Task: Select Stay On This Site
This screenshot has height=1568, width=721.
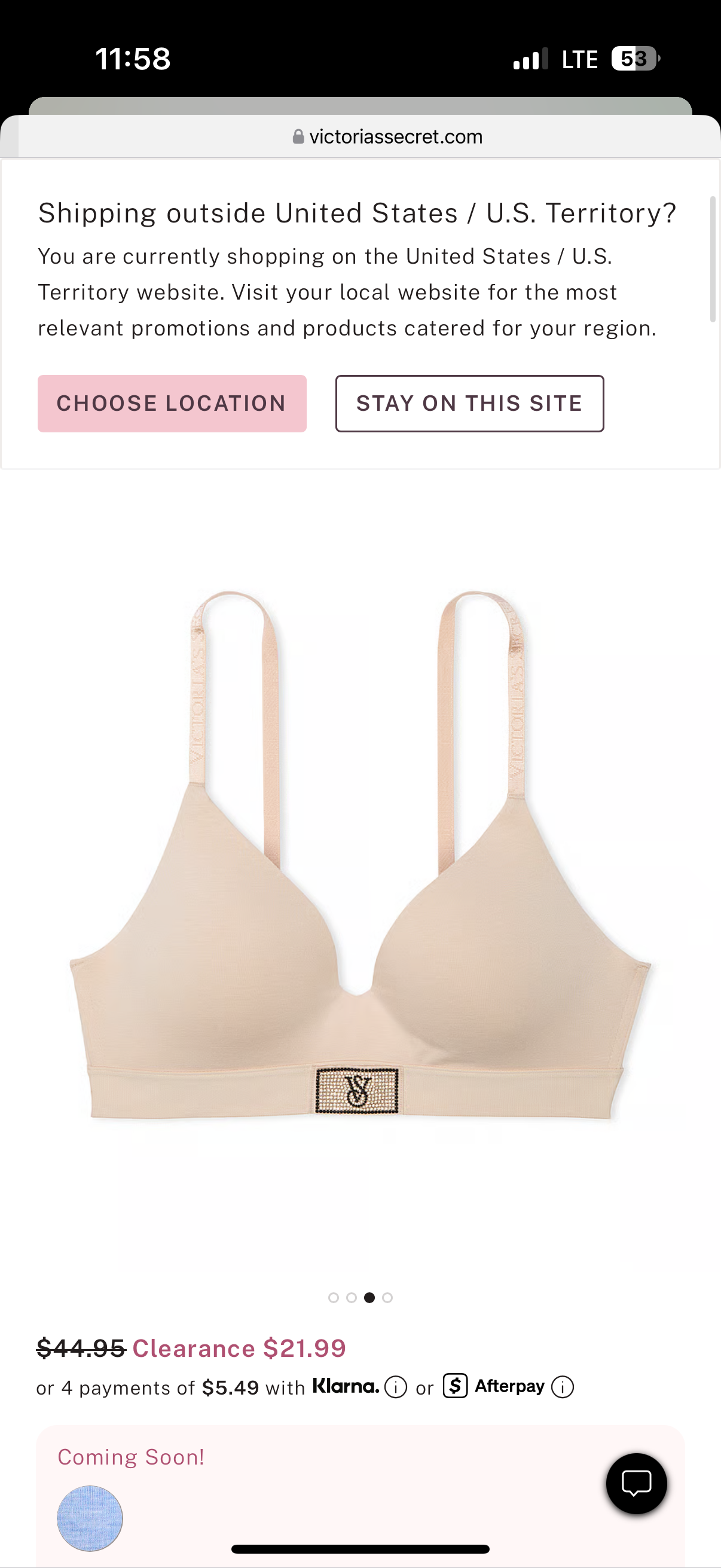Action: point(469,404)
